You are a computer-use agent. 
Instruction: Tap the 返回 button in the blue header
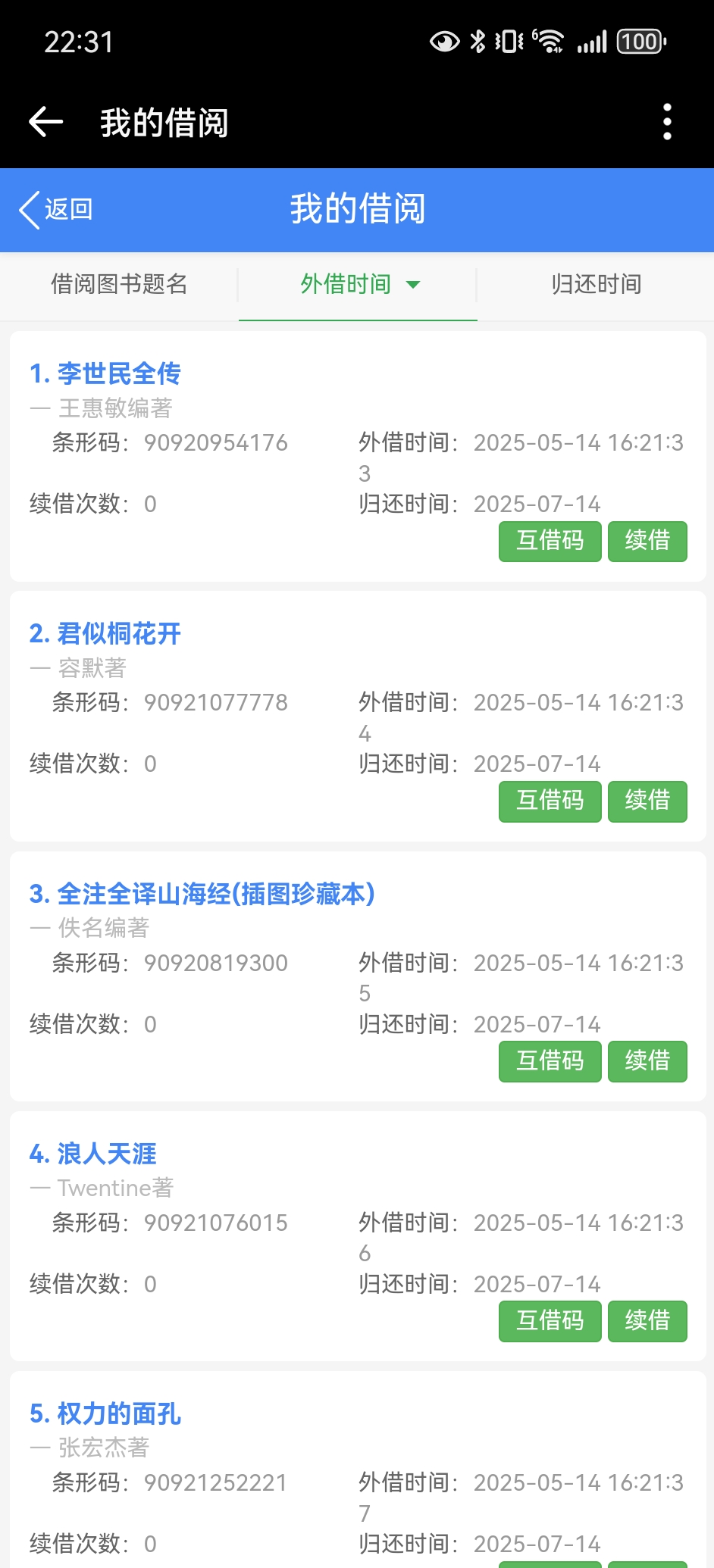tap(56, 209)
